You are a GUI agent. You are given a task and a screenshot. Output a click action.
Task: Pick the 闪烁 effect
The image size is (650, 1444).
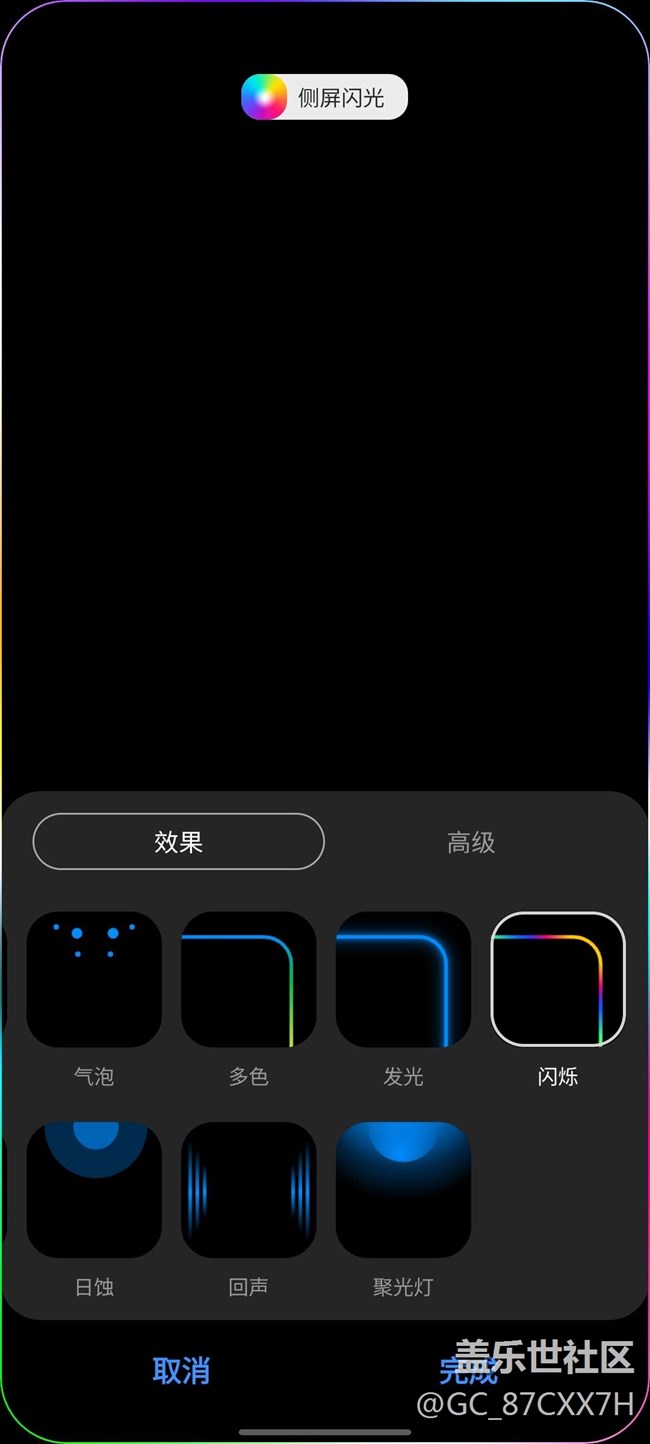[x=558, y=979]
